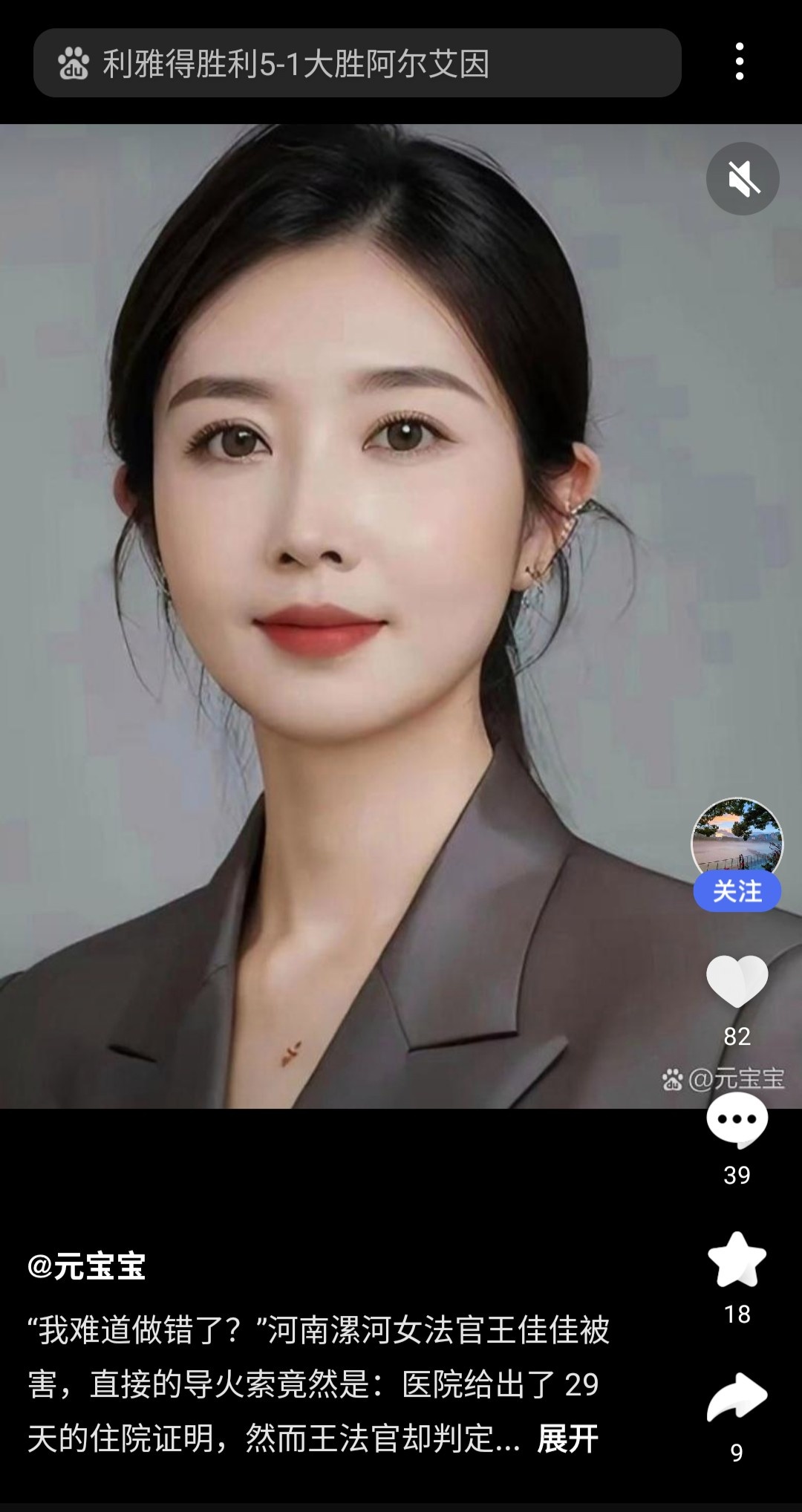This screenshot has height=1512, width=802.
Task: Follow the author with the 关注 button
Action: point(737,891)
